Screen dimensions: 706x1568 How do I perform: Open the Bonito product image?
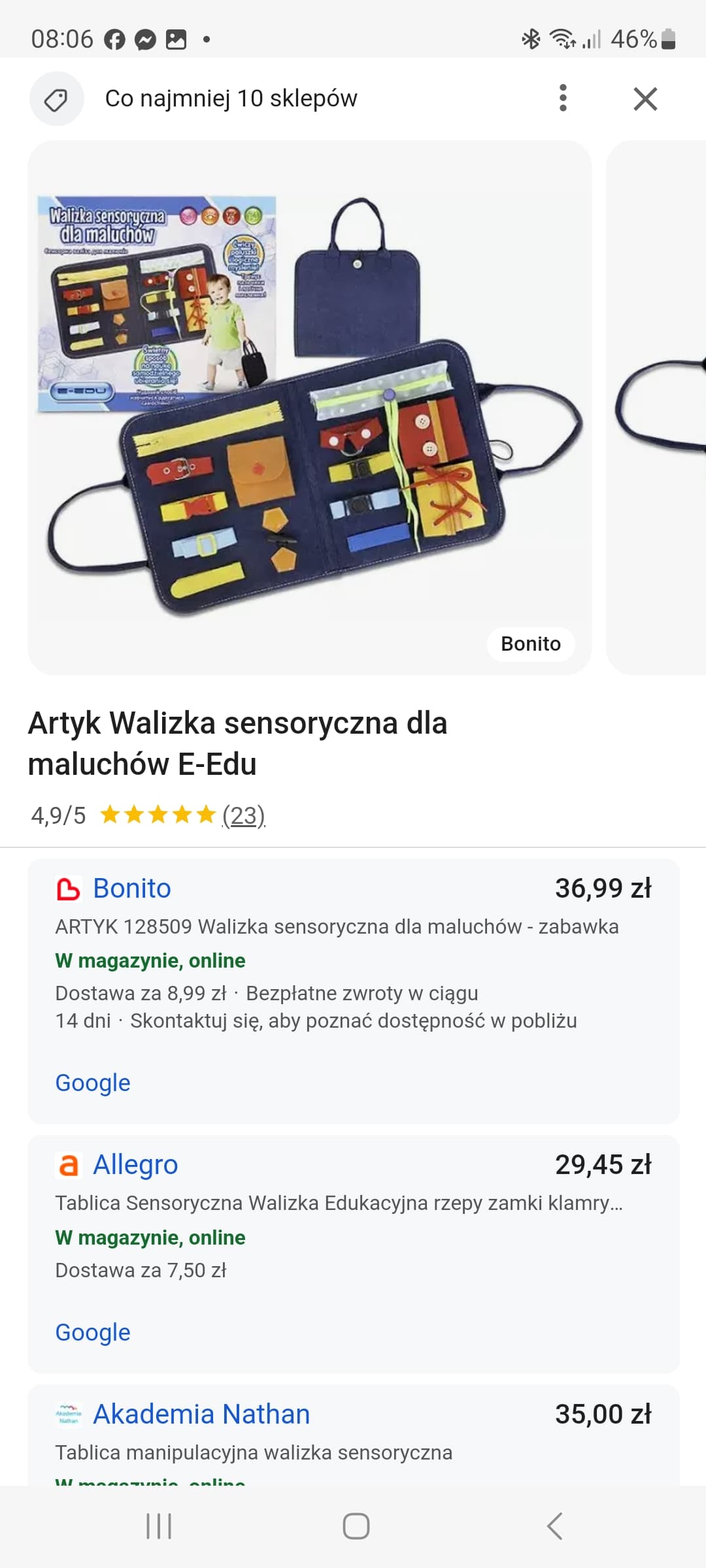309,407
